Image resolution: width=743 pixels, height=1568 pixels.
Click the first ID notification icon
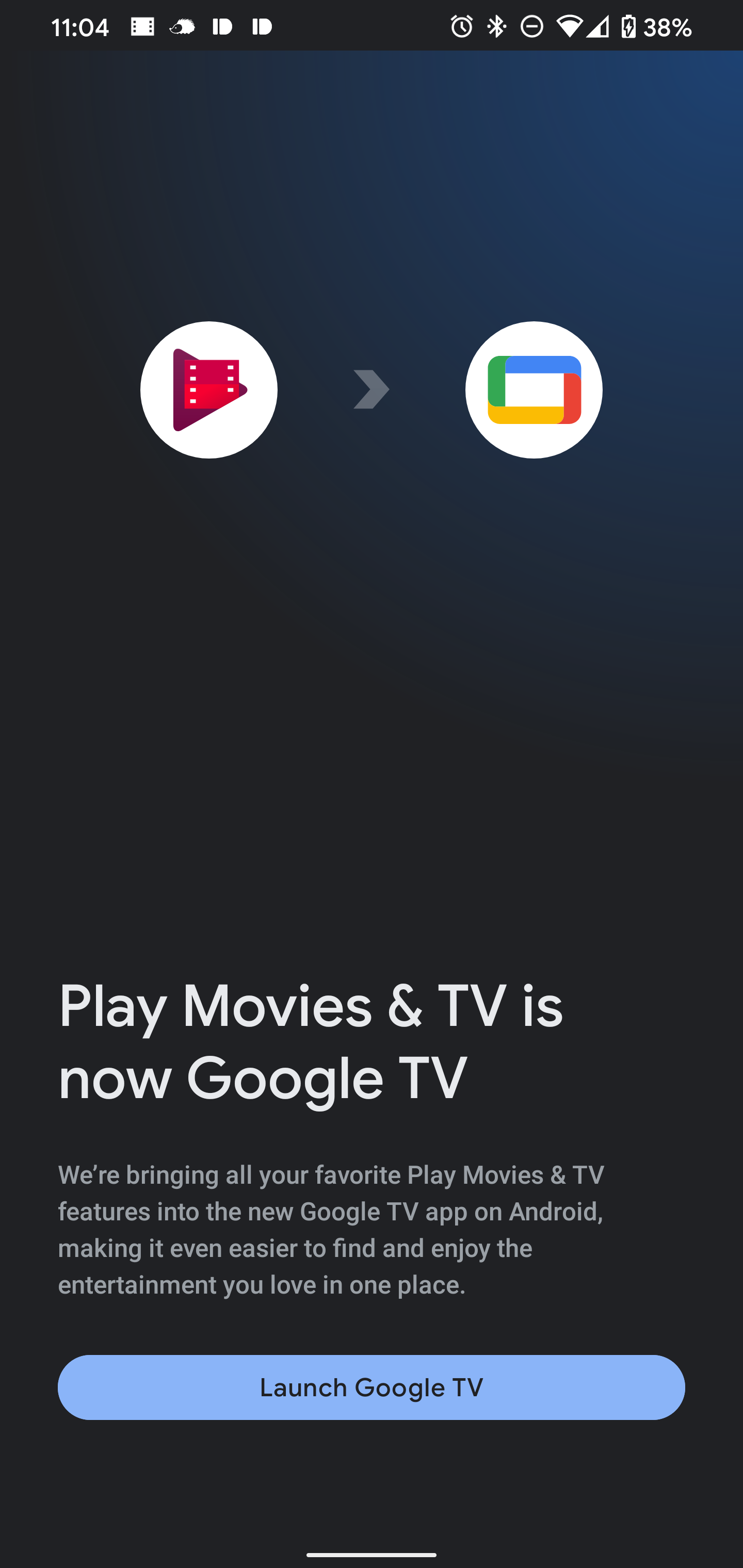222,26
